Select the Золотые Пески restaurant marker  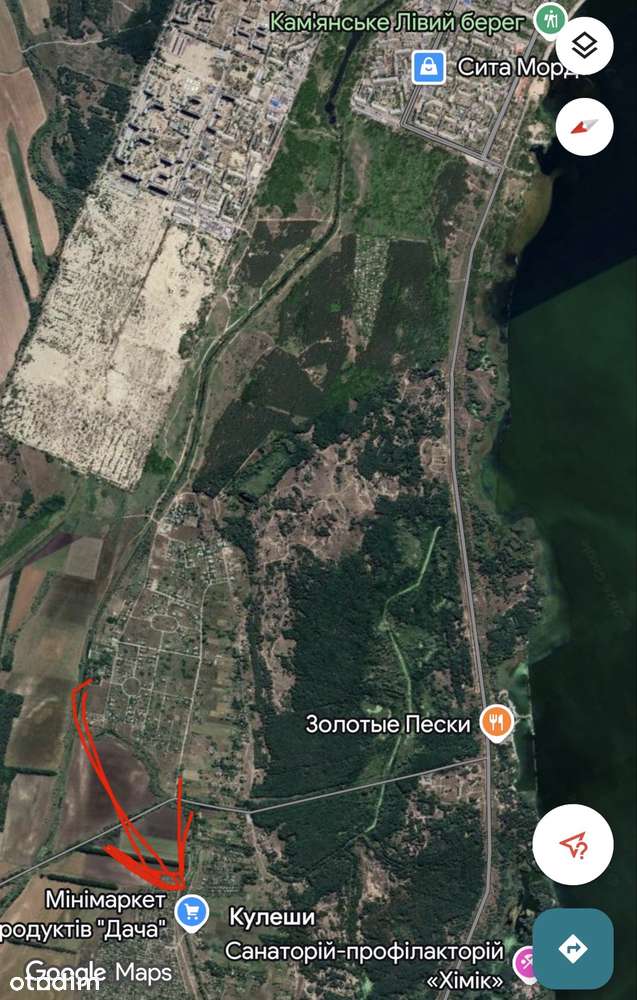(496, 724)
